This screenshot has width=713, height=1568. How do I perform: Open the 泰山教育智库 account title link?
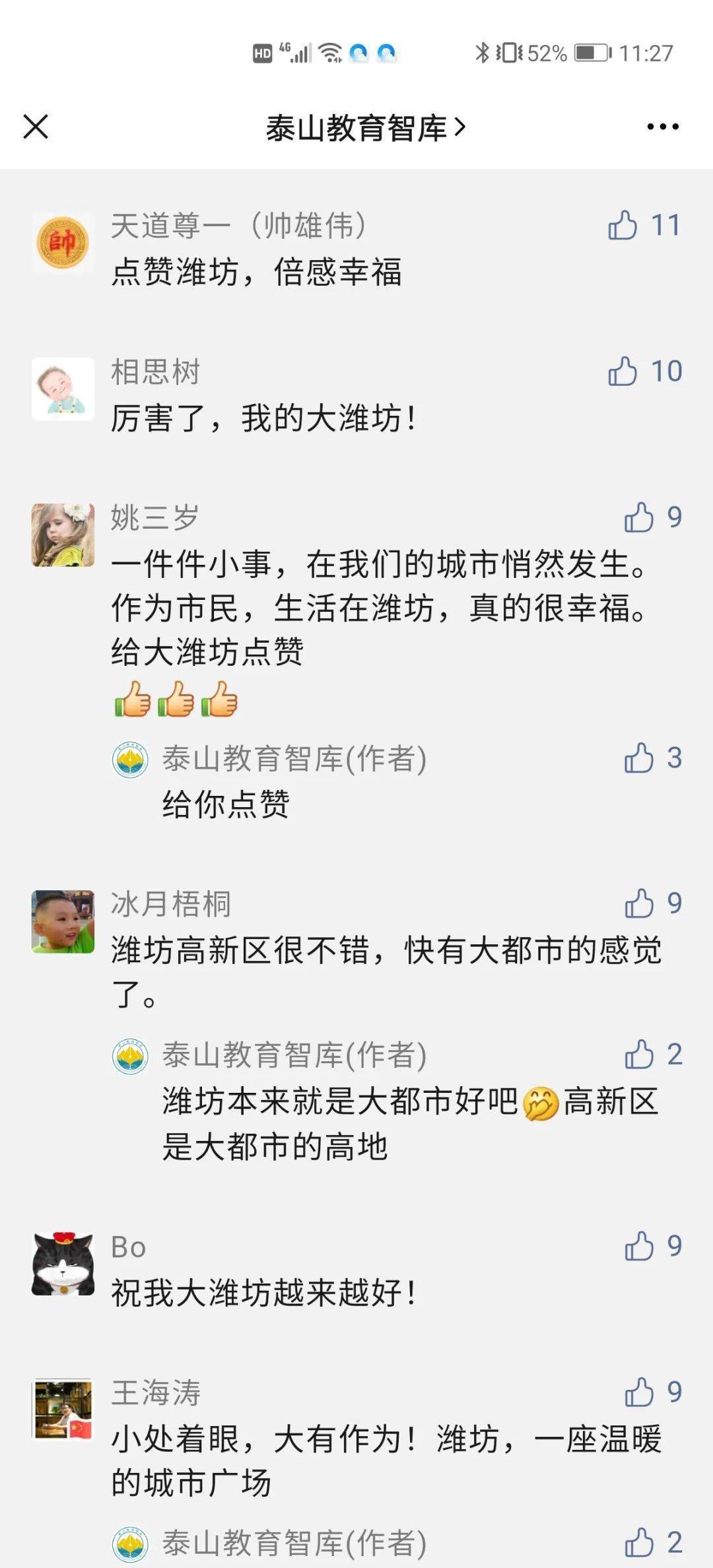pyautogui.click(x=365, y=128)
